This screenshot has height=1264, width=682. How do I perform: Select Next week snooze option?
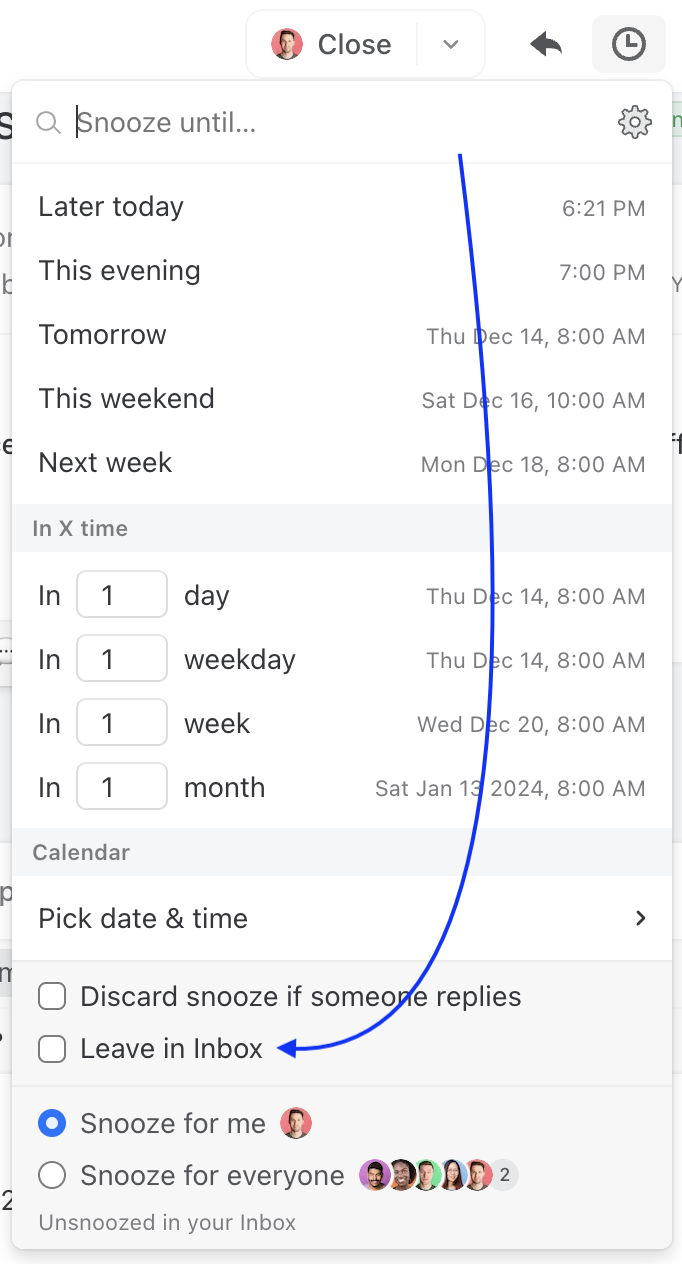[342, 463]
